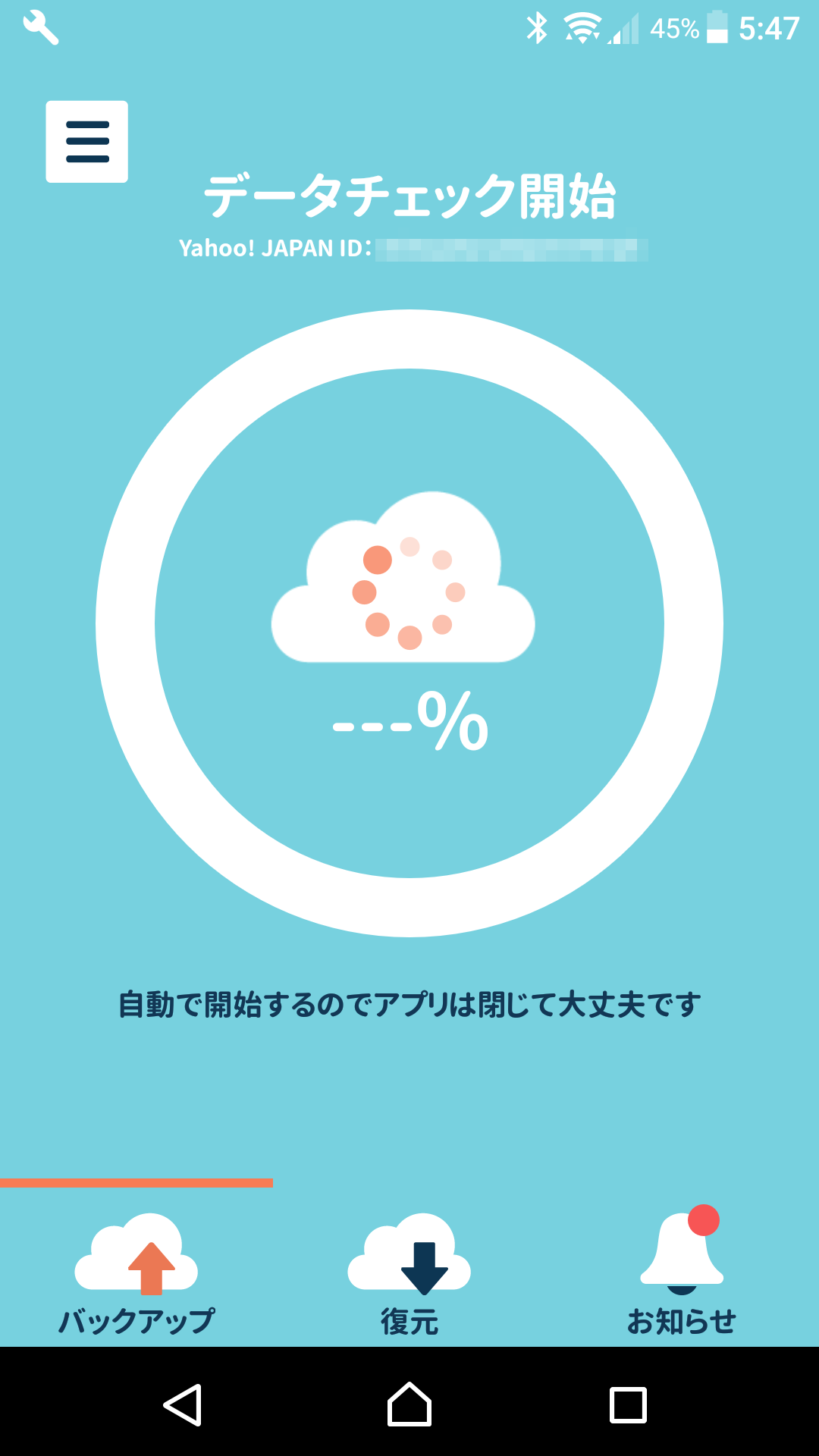Viewport: 819px width, 1456px height.
Task: Select the バックアップ tab
Action: tap(136, 1274)
